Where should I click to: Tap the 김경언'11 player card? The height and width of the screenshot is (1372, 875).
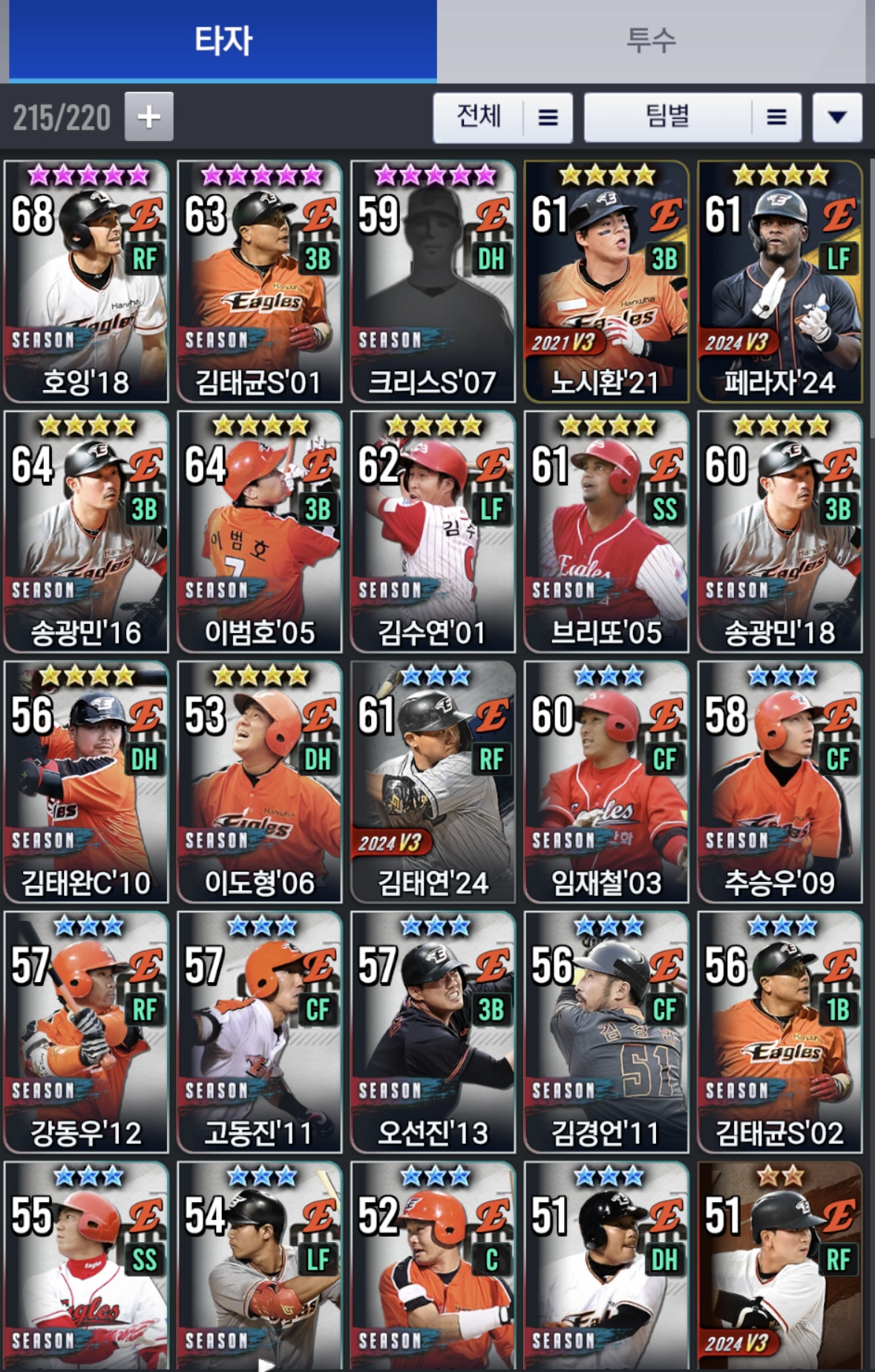tap(606, 1032)
